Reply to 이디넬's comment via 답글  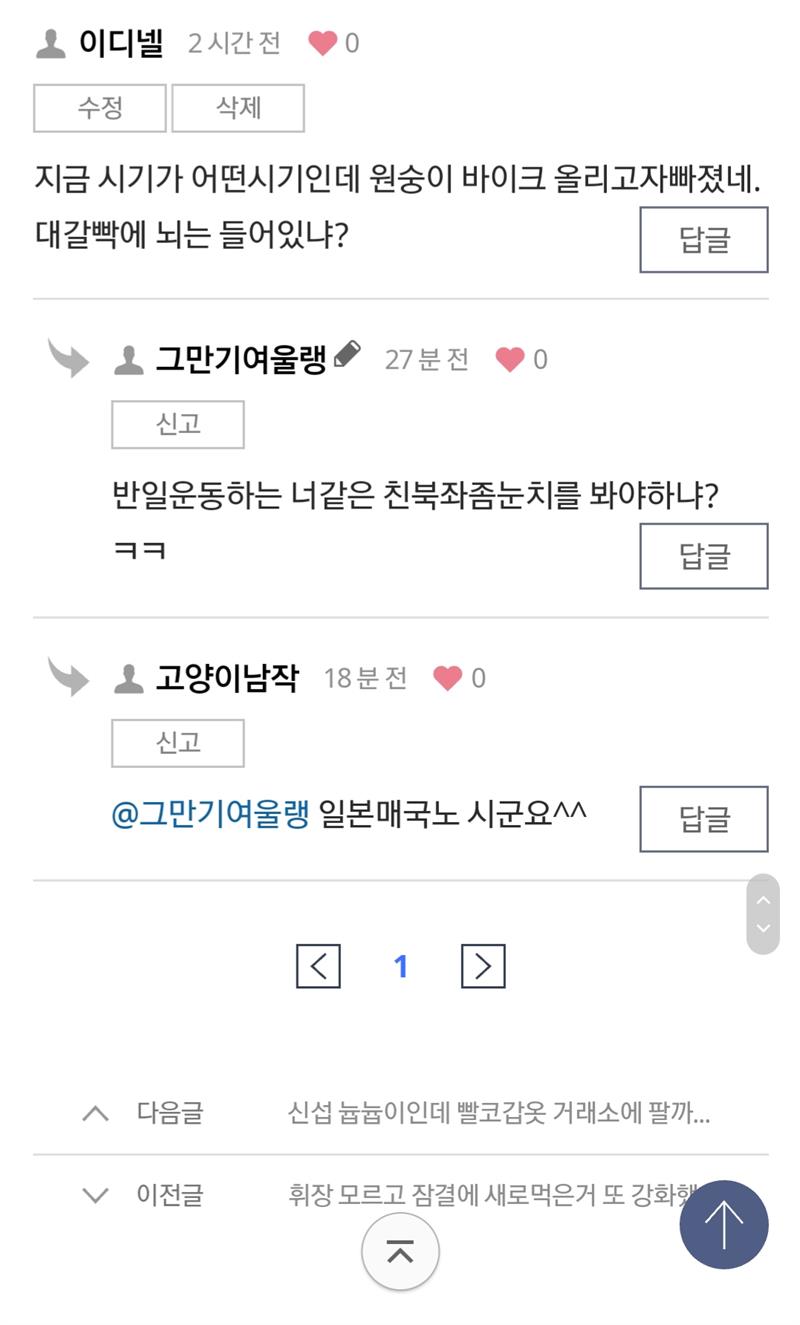pos(703,240)
